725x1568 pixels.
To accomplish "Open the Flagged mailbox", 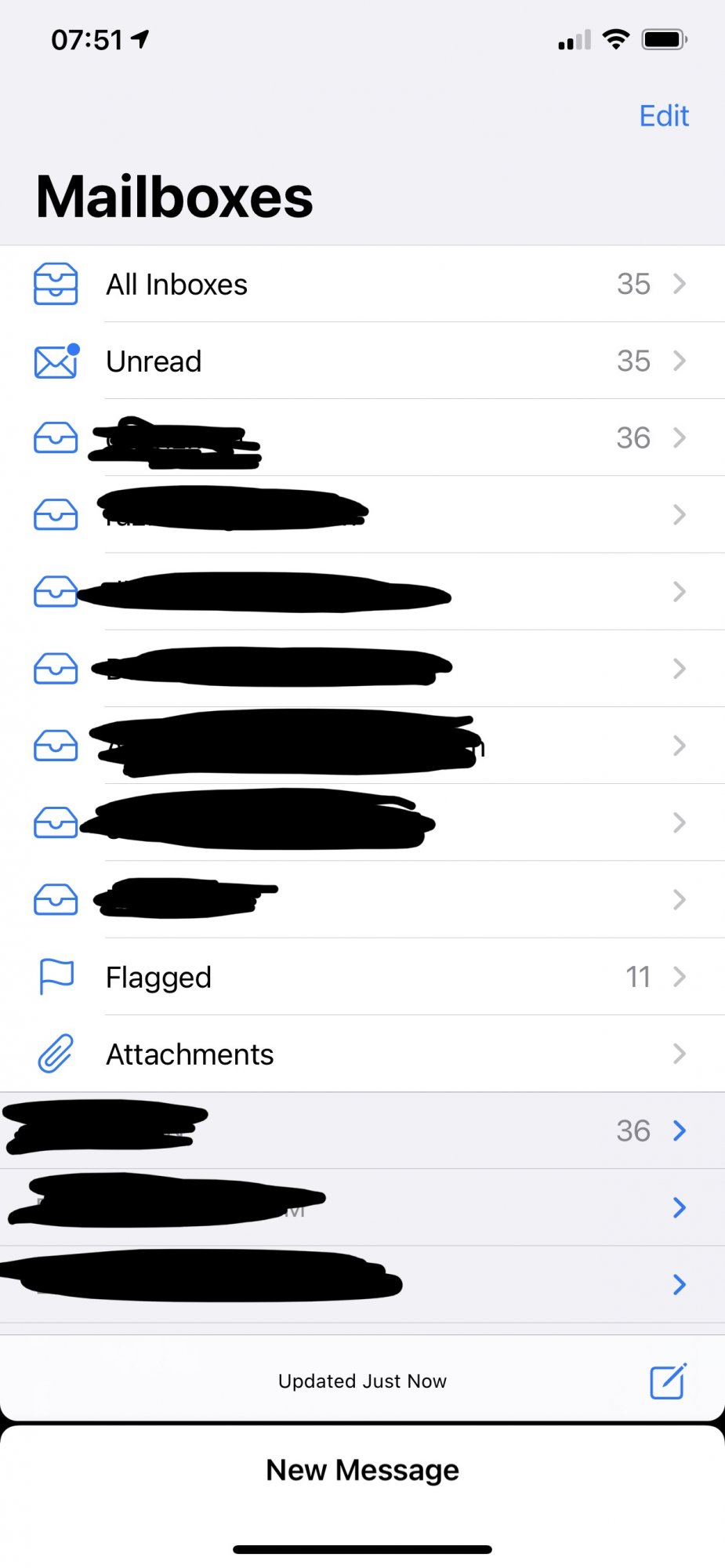I will click(362, 977).
